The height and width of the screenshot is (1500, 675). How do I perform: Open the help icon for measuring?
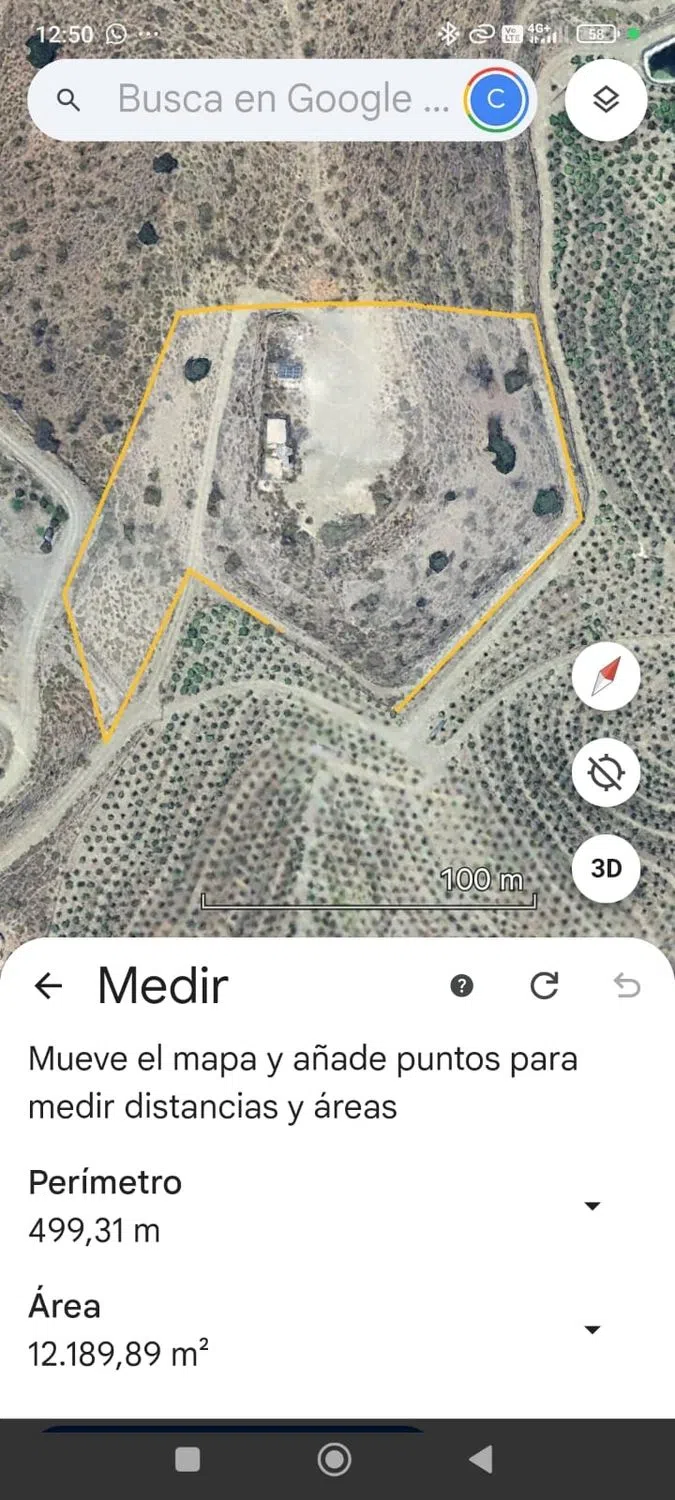(x=461, y=986)
